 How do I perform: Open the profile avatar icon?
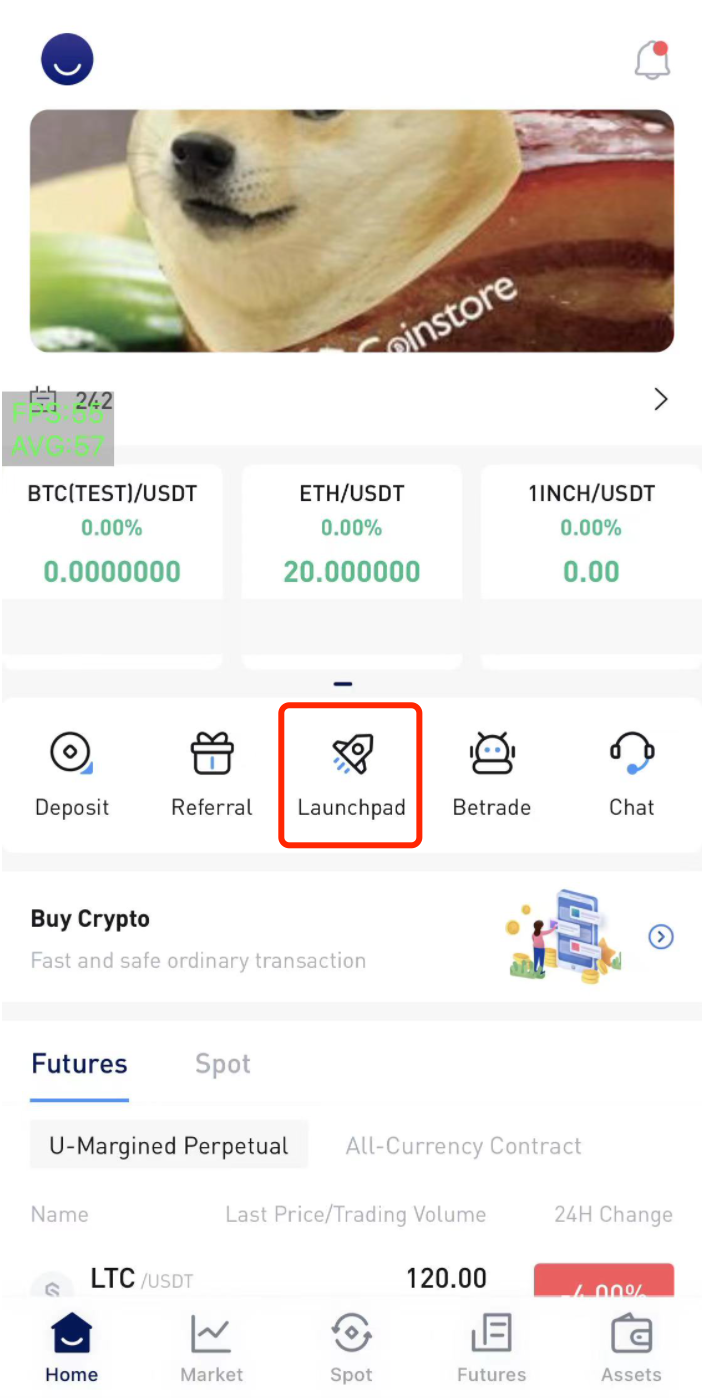[67, 59]
